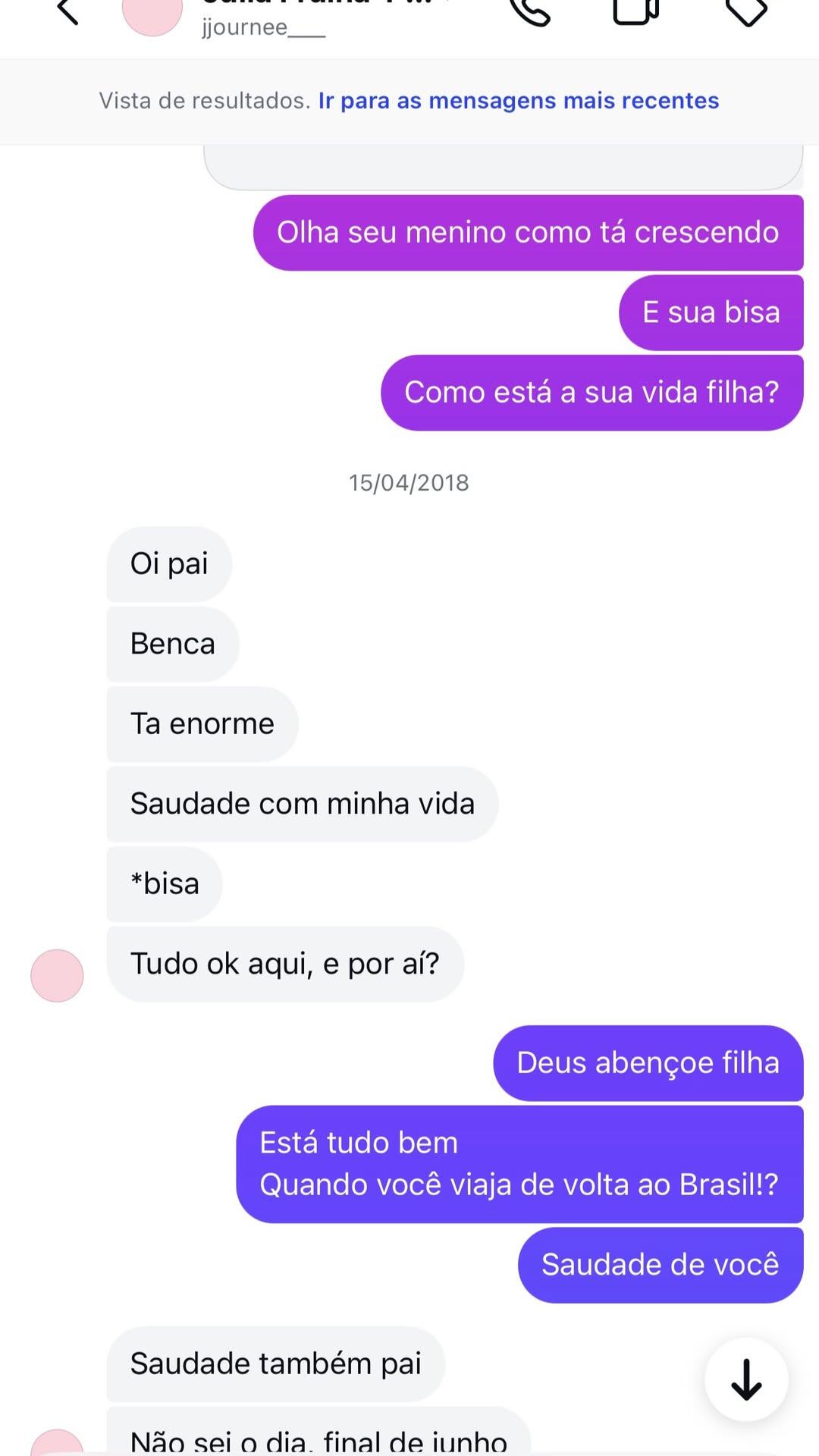Open the tag label icon
The width and height of the screenshot is (819, 1456).
747,11
